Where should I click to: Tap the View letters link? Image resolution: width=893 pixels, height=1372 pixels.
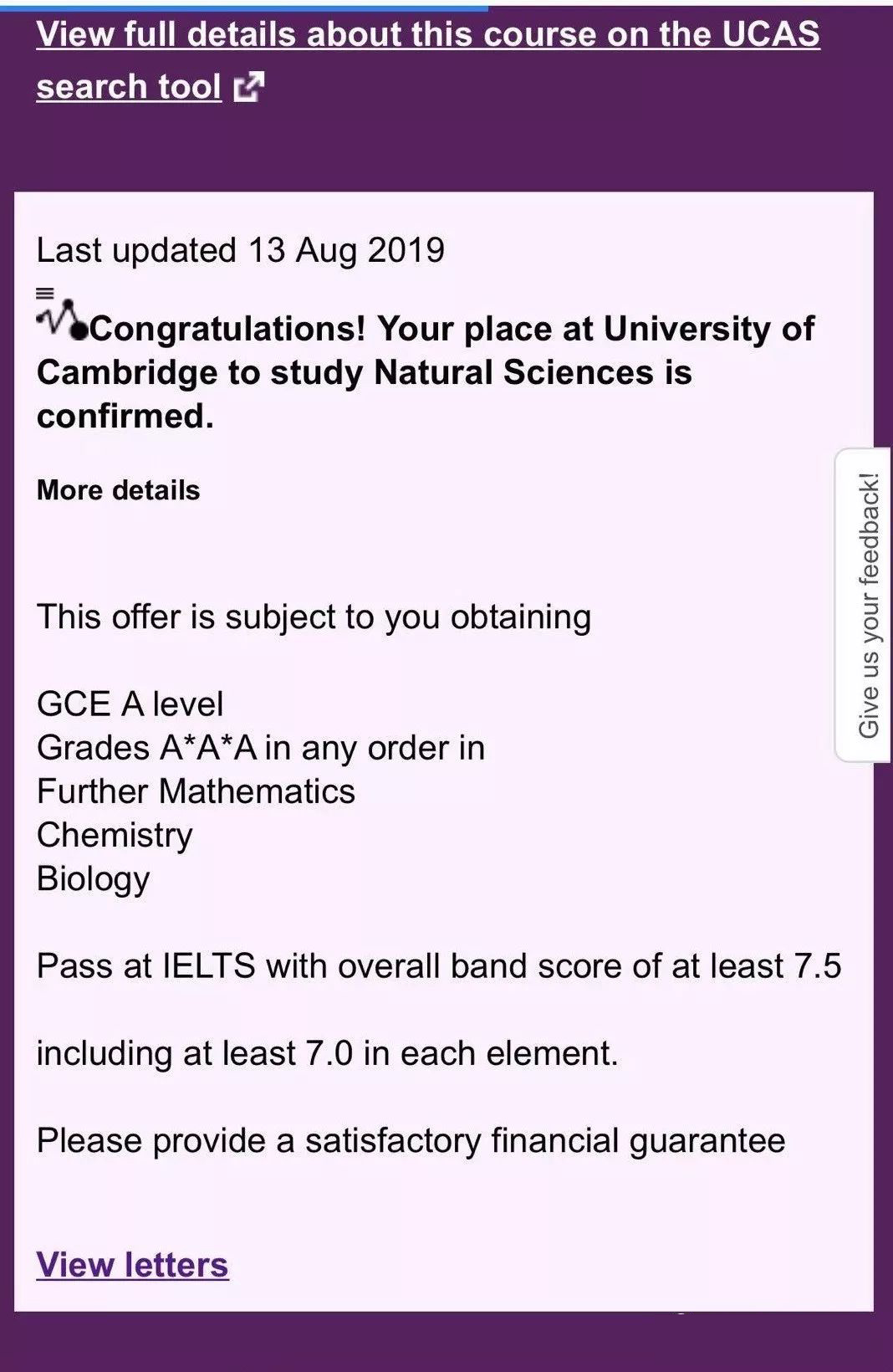point(132,1265)
